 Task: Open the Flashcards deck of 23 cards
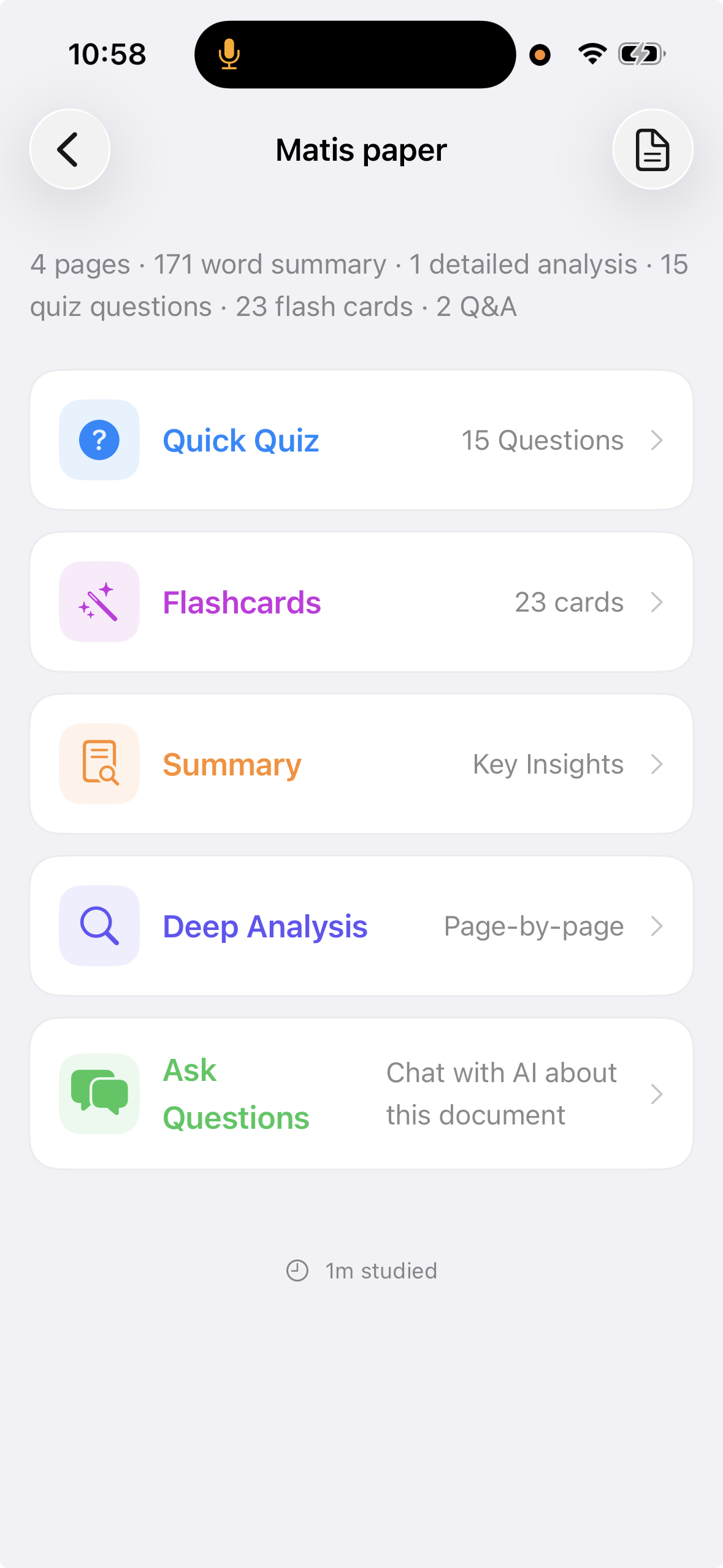[x=361, y=602]
